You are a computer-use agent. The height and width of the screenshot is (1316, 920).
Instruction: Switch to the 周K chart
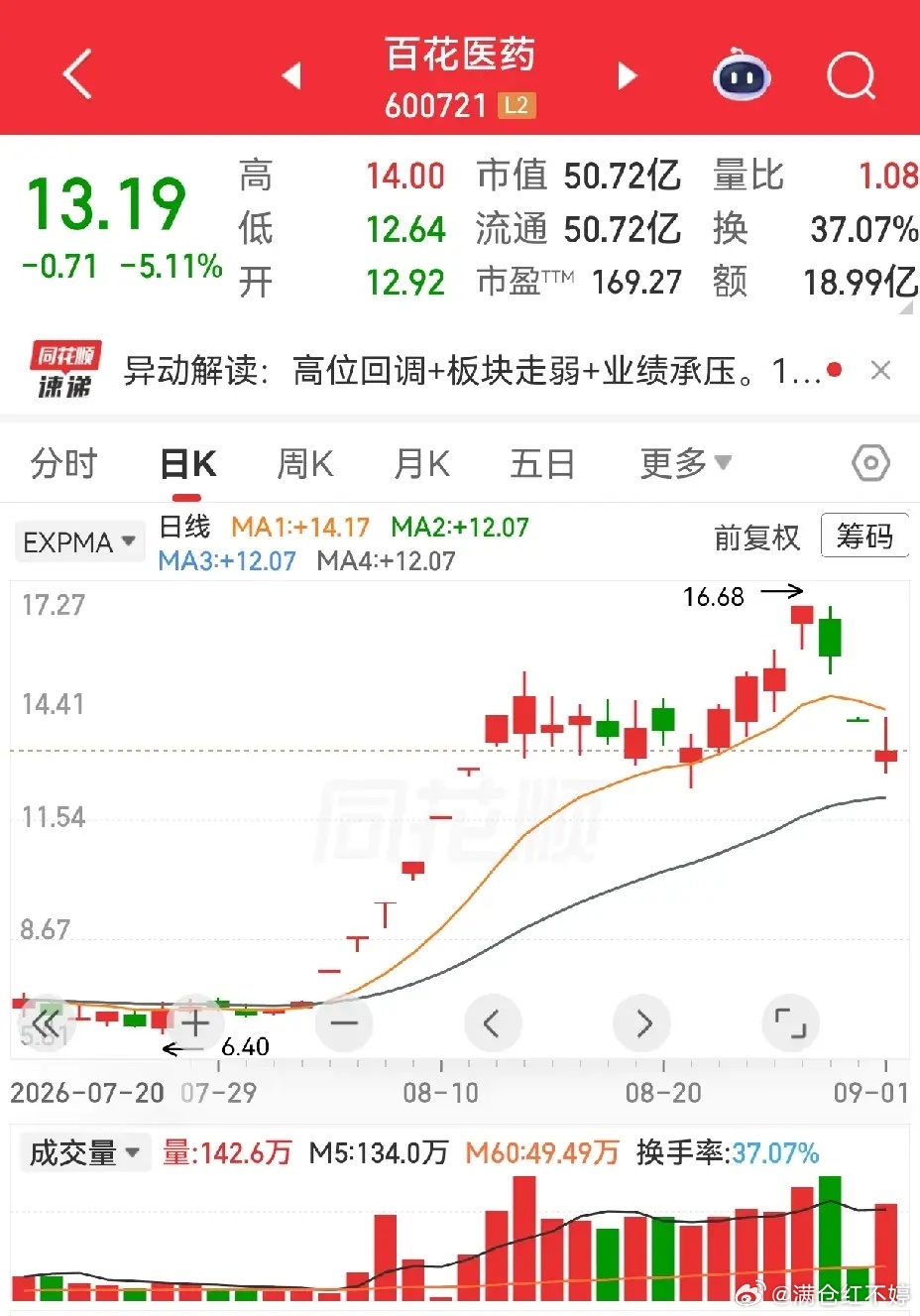304,463
